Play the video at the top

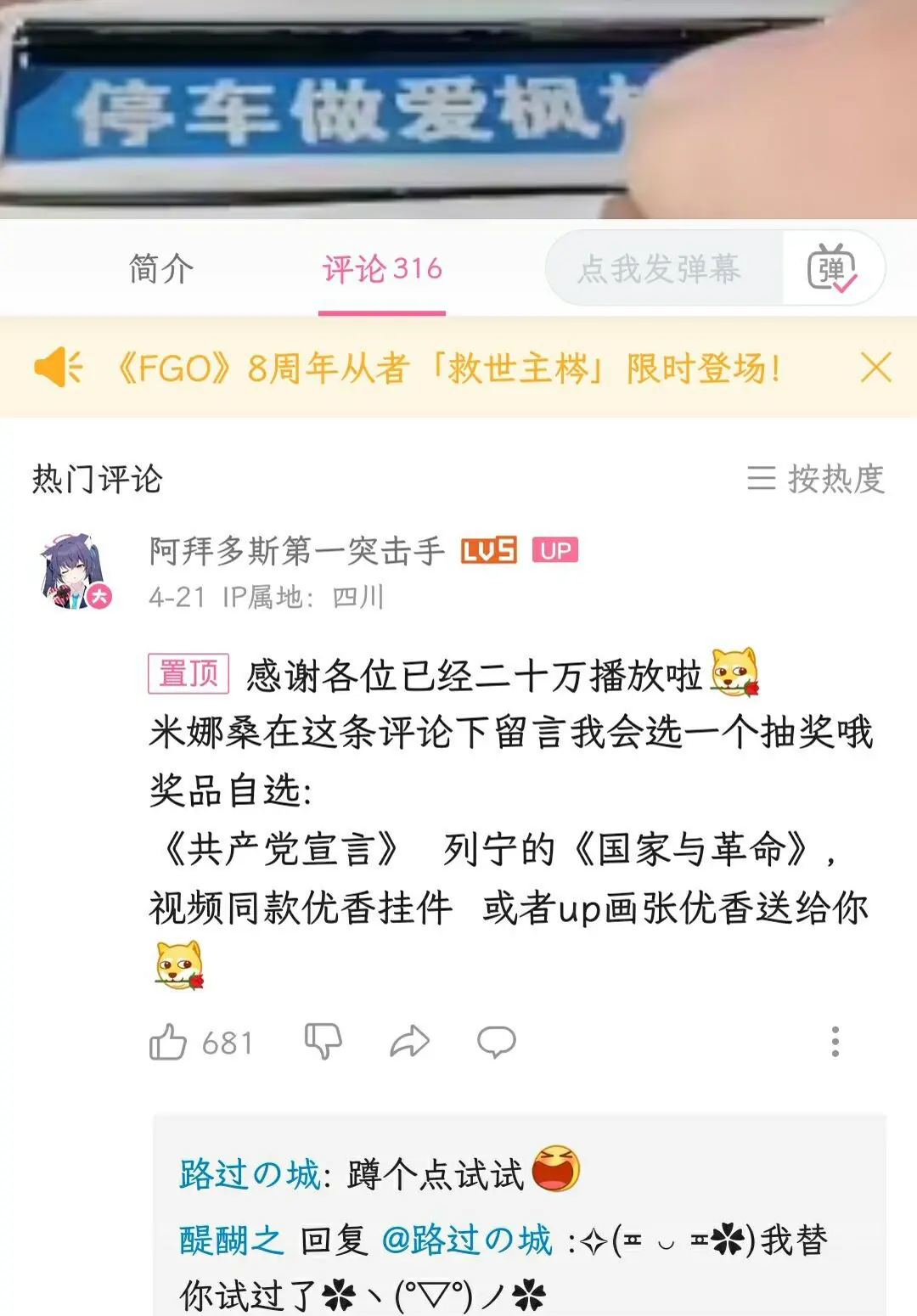click(x=458, y=109)
